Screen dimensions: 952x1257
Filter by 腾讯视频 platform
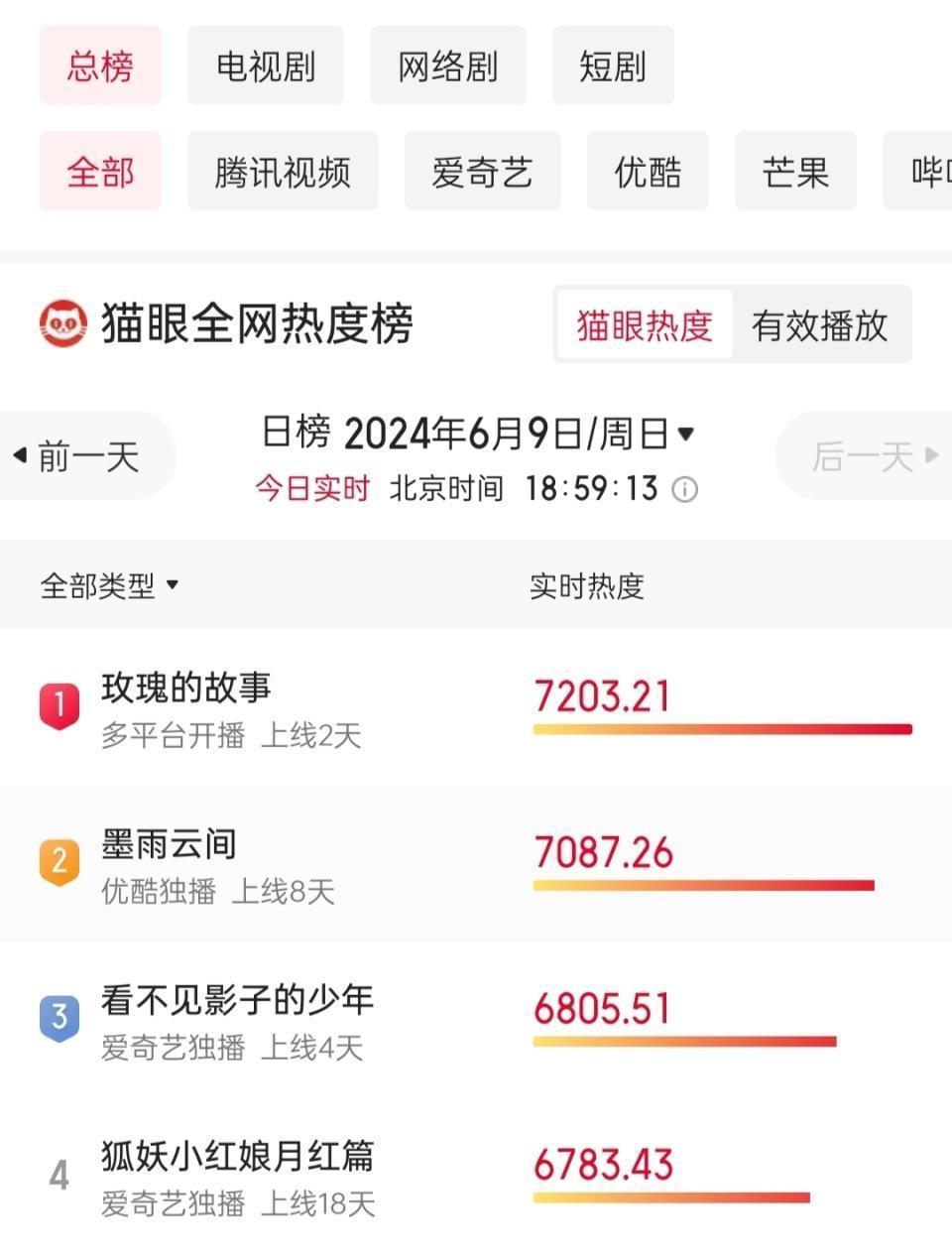[283, 172]
